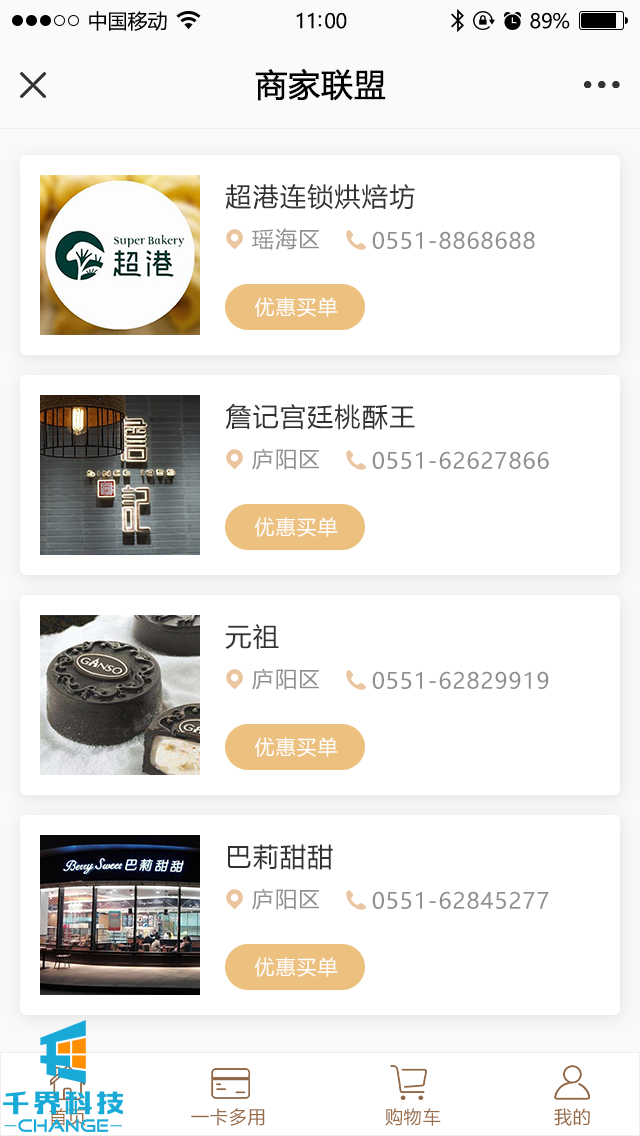Open the three-dot overflow menu
640x1136 pixels.
(x=601, y=85)
